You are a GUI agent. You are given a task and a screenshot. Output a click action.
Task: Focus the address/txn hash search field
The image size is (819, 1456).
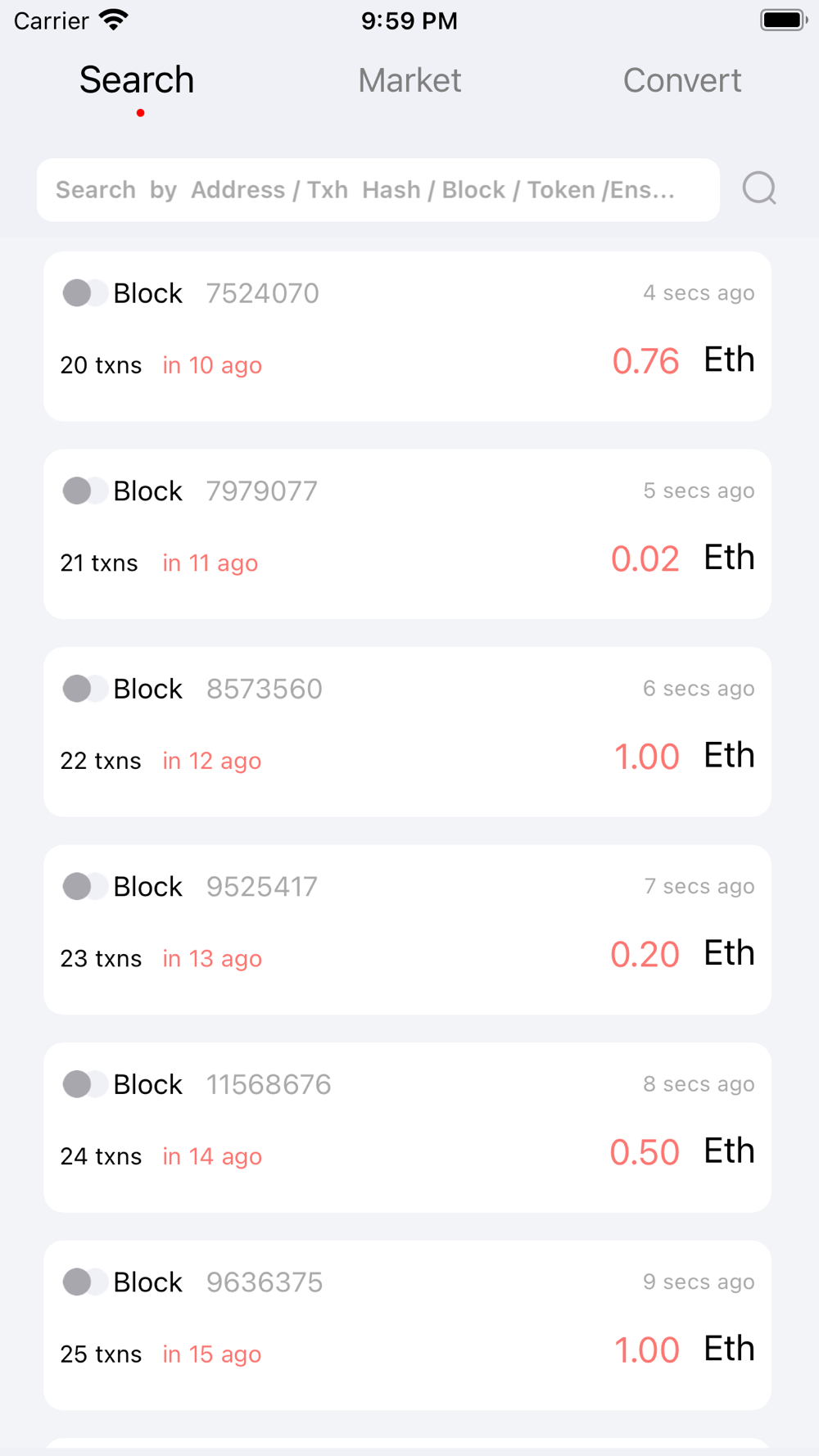point(378,190)
